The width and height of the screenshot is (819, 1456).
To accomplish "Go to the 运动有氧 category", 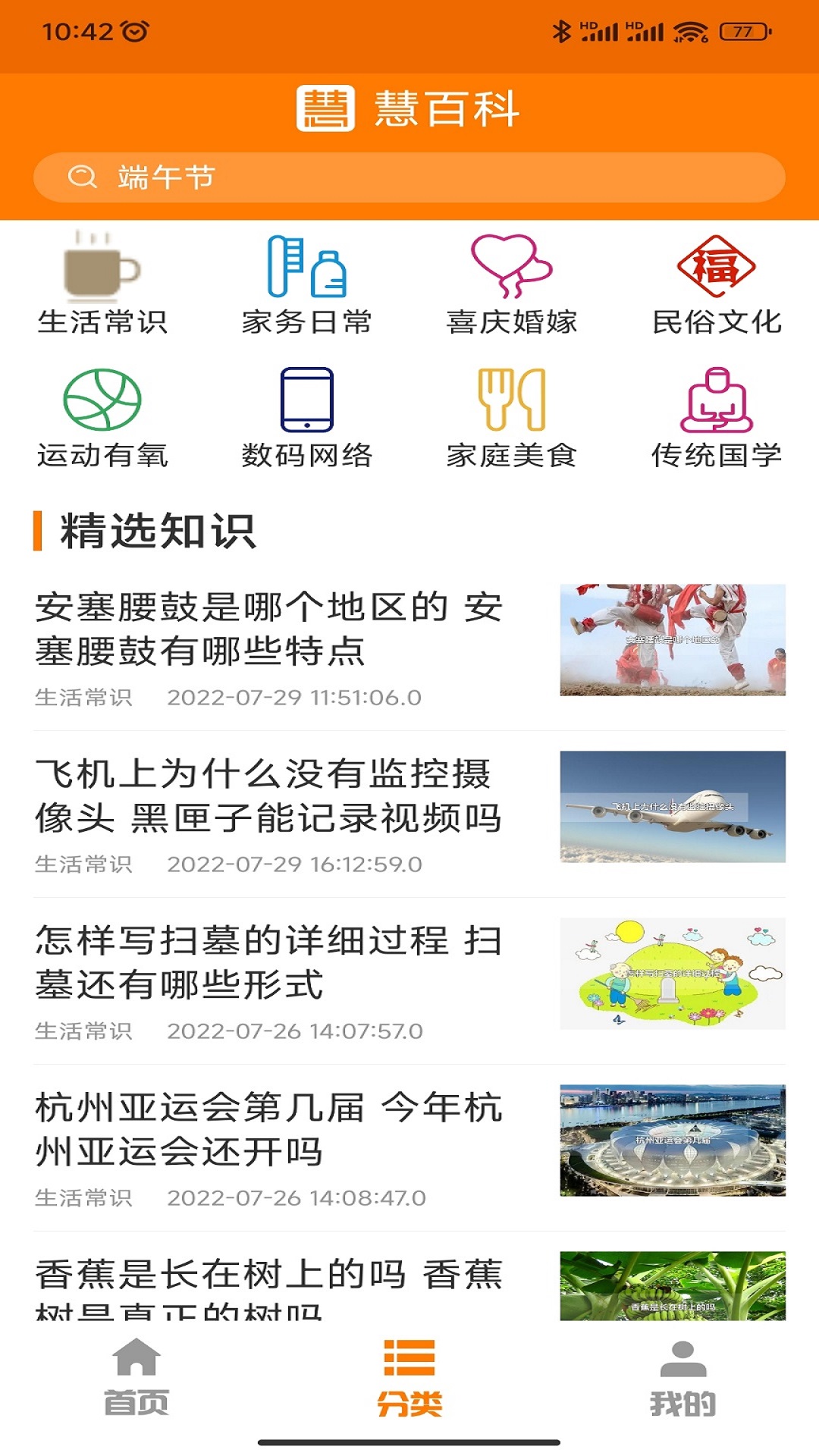I will click(102, 418).
